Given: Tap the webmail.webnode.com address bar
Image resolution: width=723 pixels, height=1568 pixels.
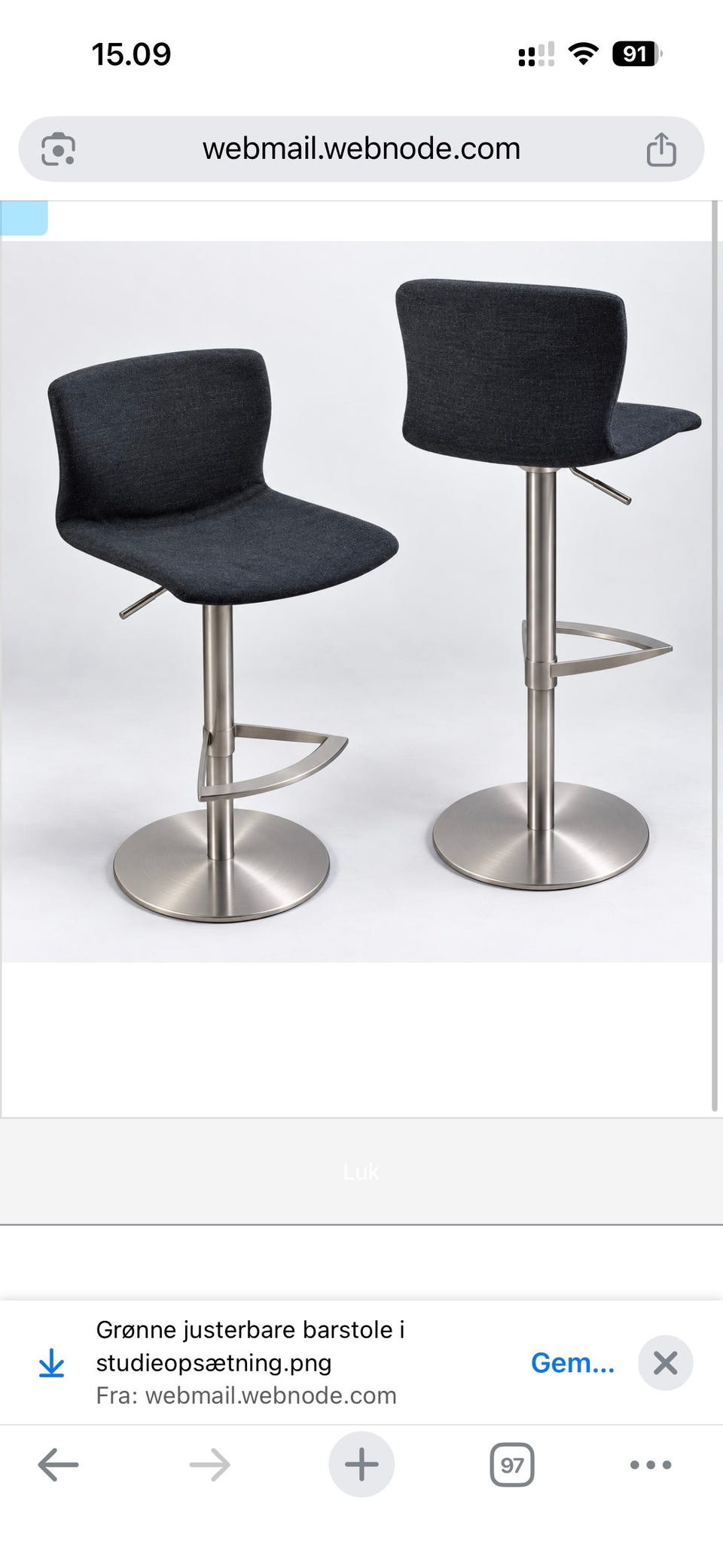Looking at the screenshot, I should 361,148.
